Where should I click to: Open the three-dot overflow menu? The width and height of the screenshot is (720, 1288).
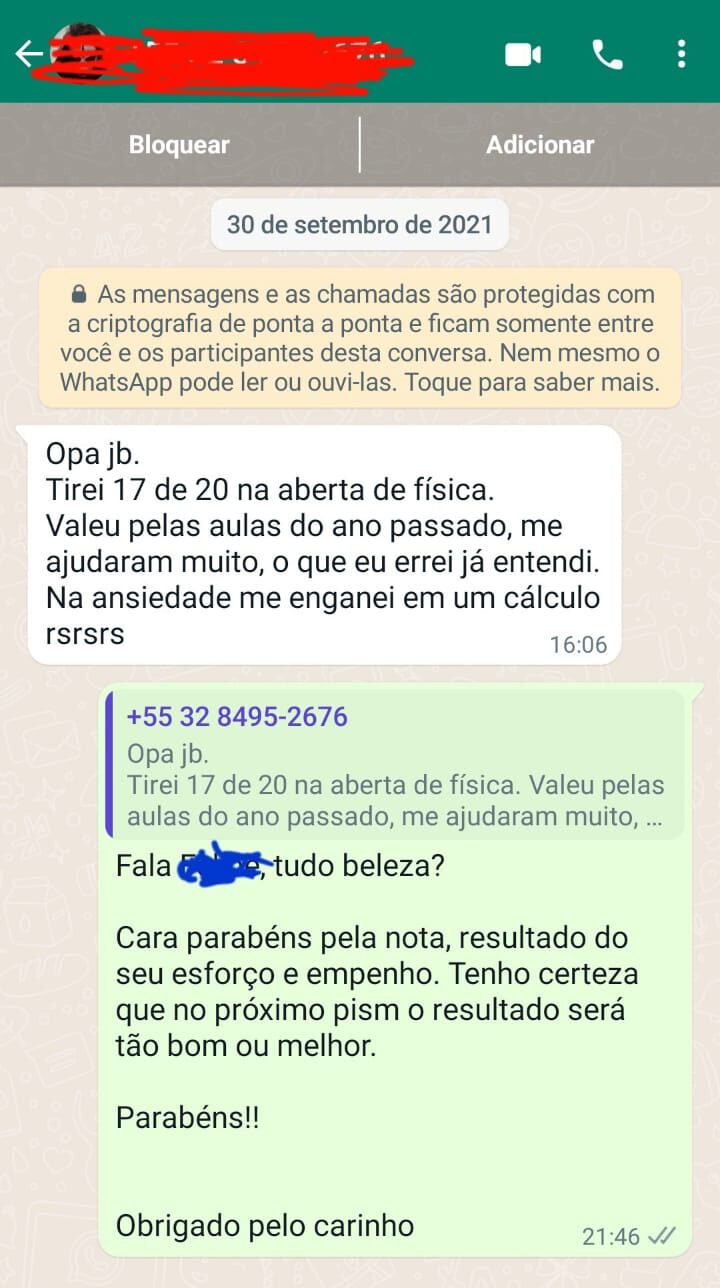click(681, 54)
